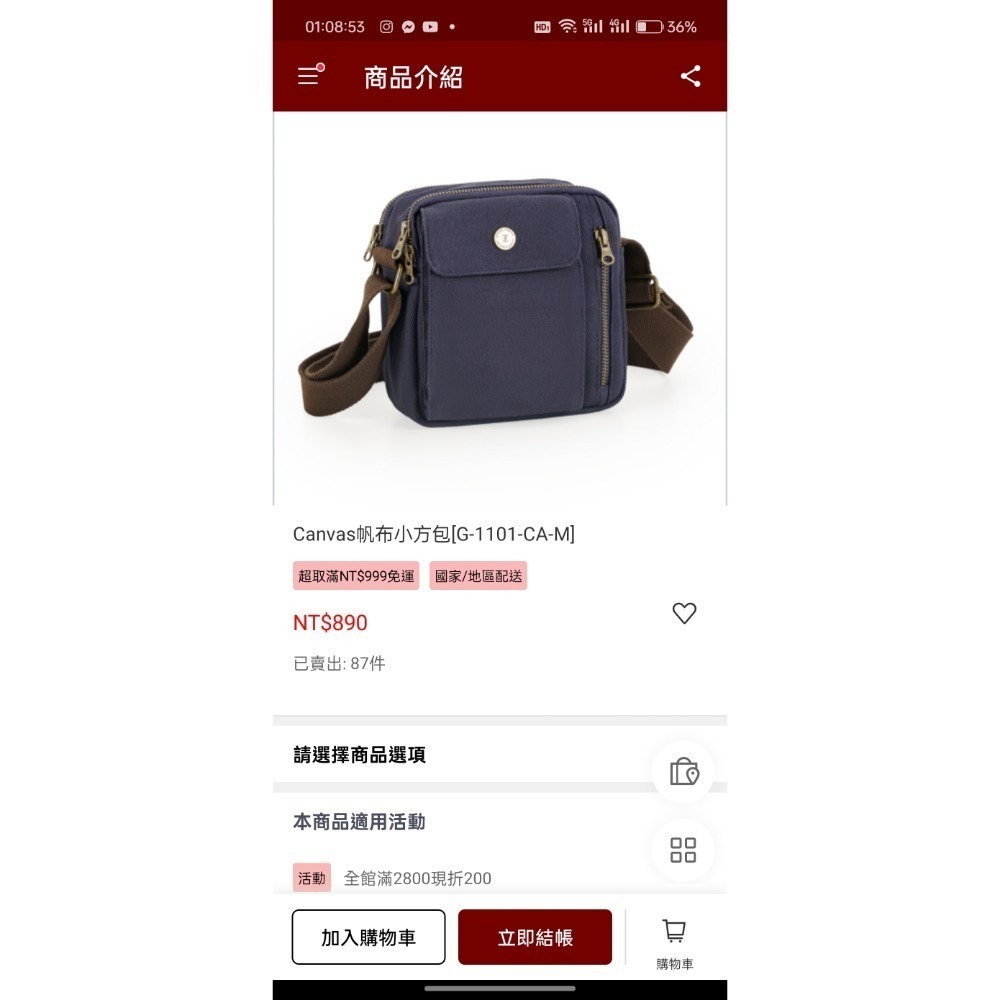Tap the 超取滿NT$999免運 tag
This screenshot has width=1000, height=1000.
tap(356, 576)
